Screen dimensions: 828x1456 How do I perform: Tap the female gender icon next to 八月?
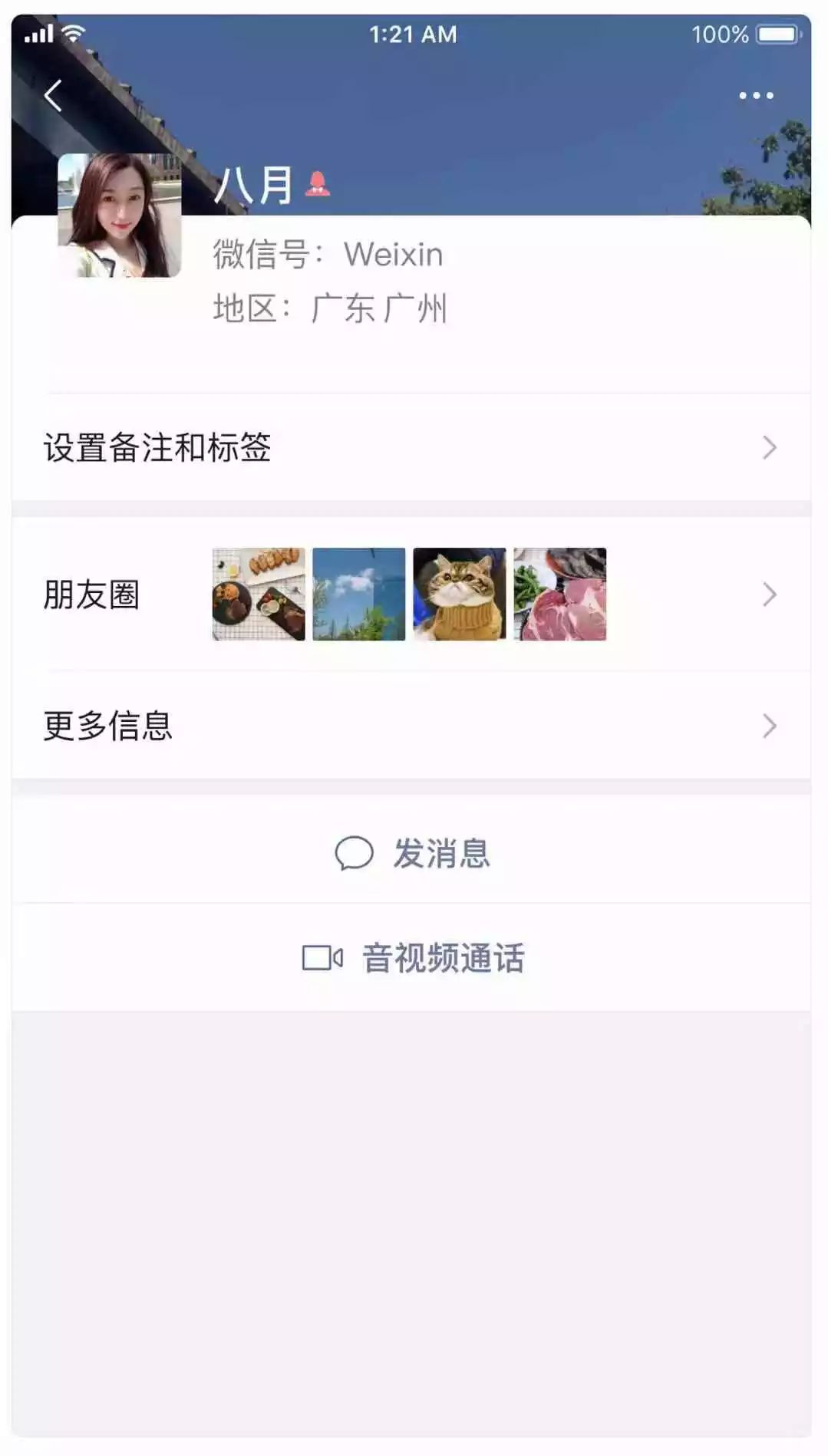[x=317, y=184]
